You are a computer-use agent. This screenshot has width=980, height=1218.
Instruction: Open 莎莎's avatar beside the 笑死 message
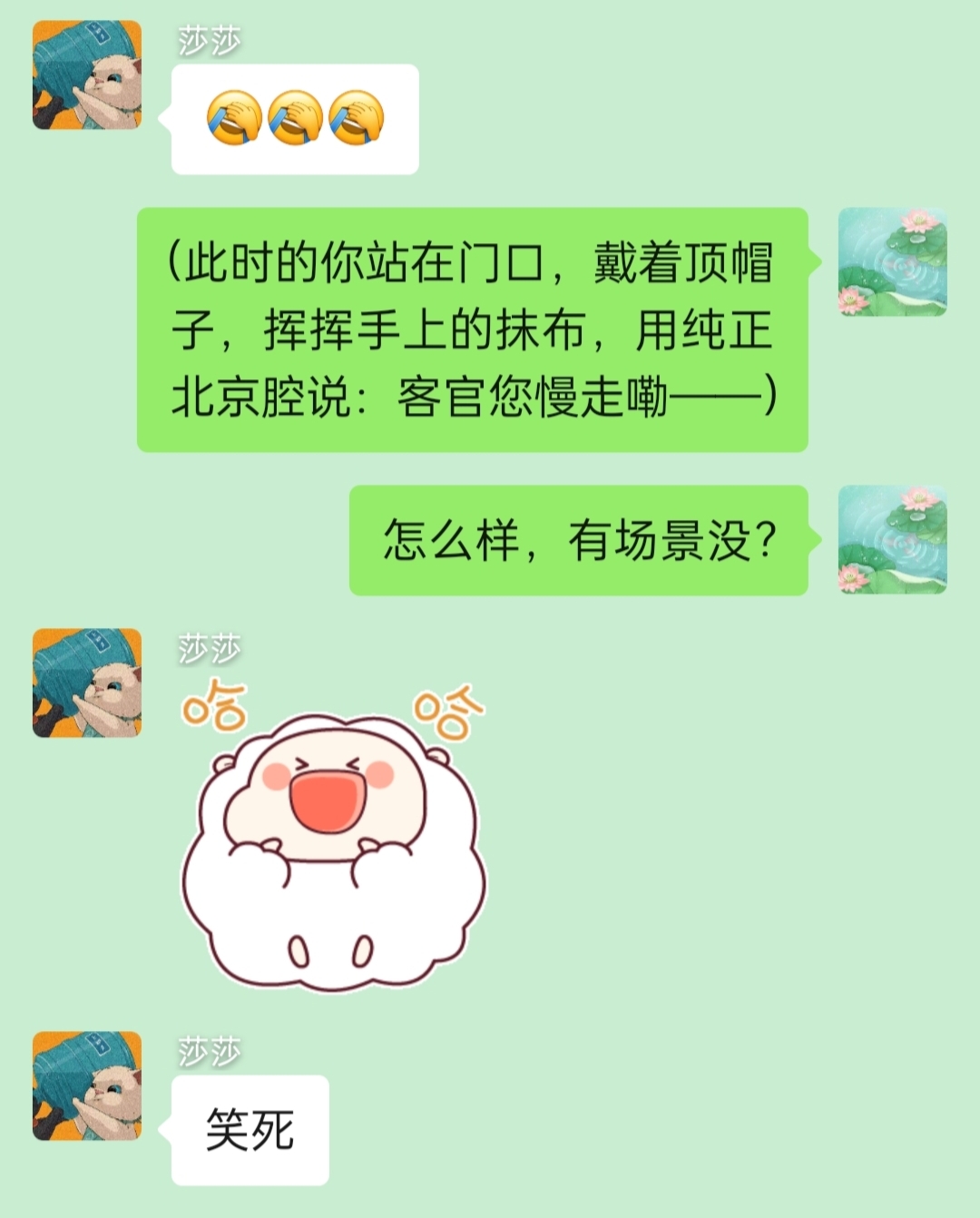(87, 1085)
